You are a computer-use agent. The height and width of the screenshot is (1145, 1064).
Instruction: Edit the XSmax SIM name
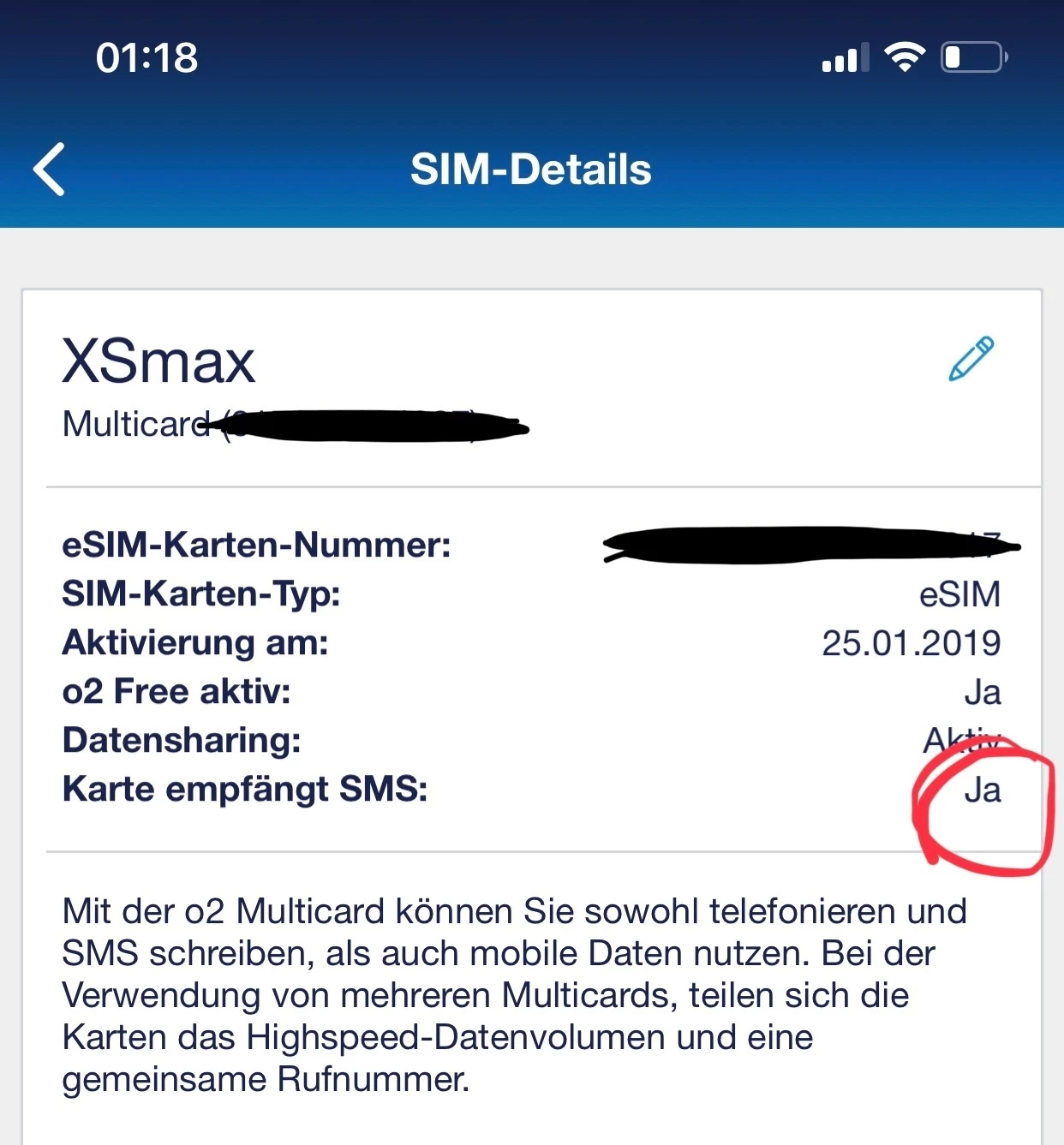(x=971, y=359)
